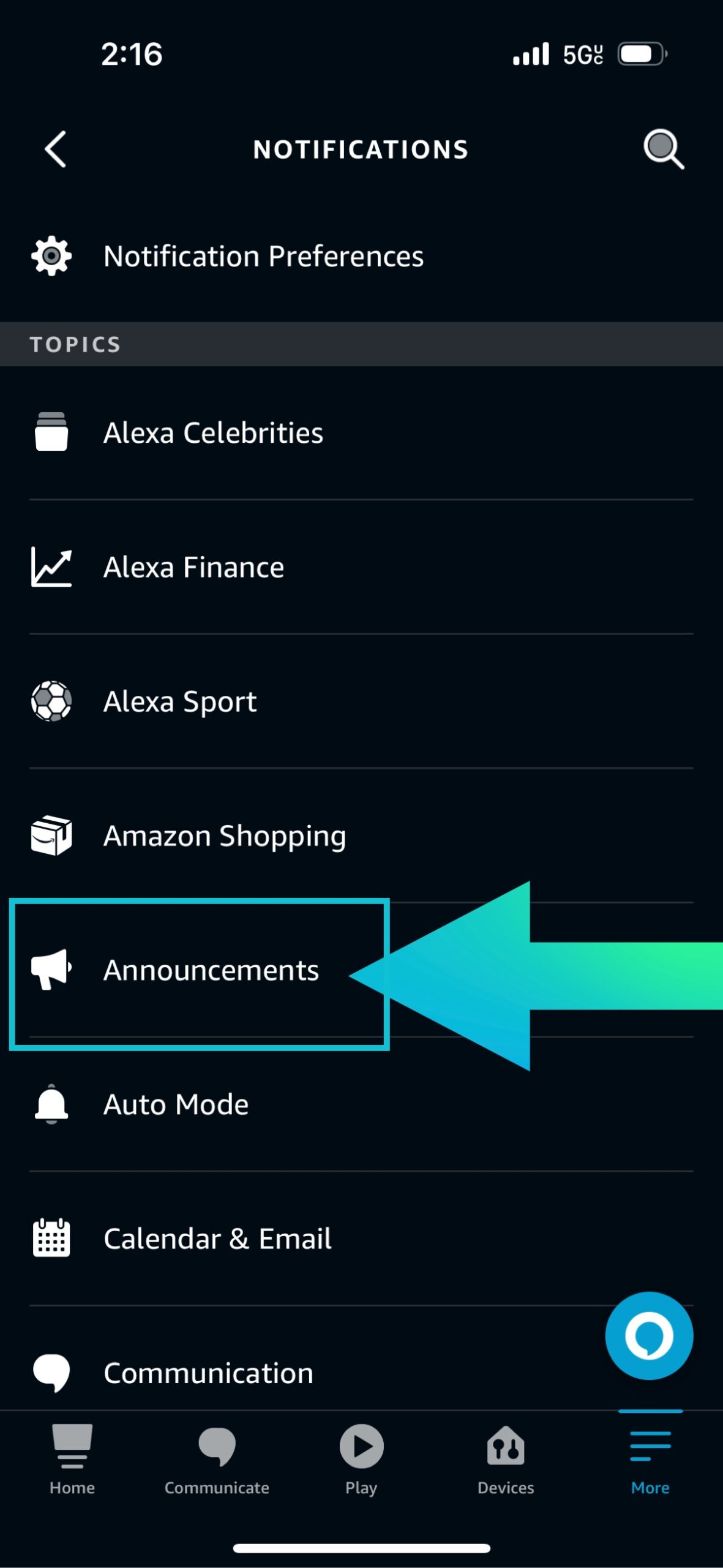Open Alexa Celebrities topic
Screen dimensions: 723x1568
pos(213,433)
